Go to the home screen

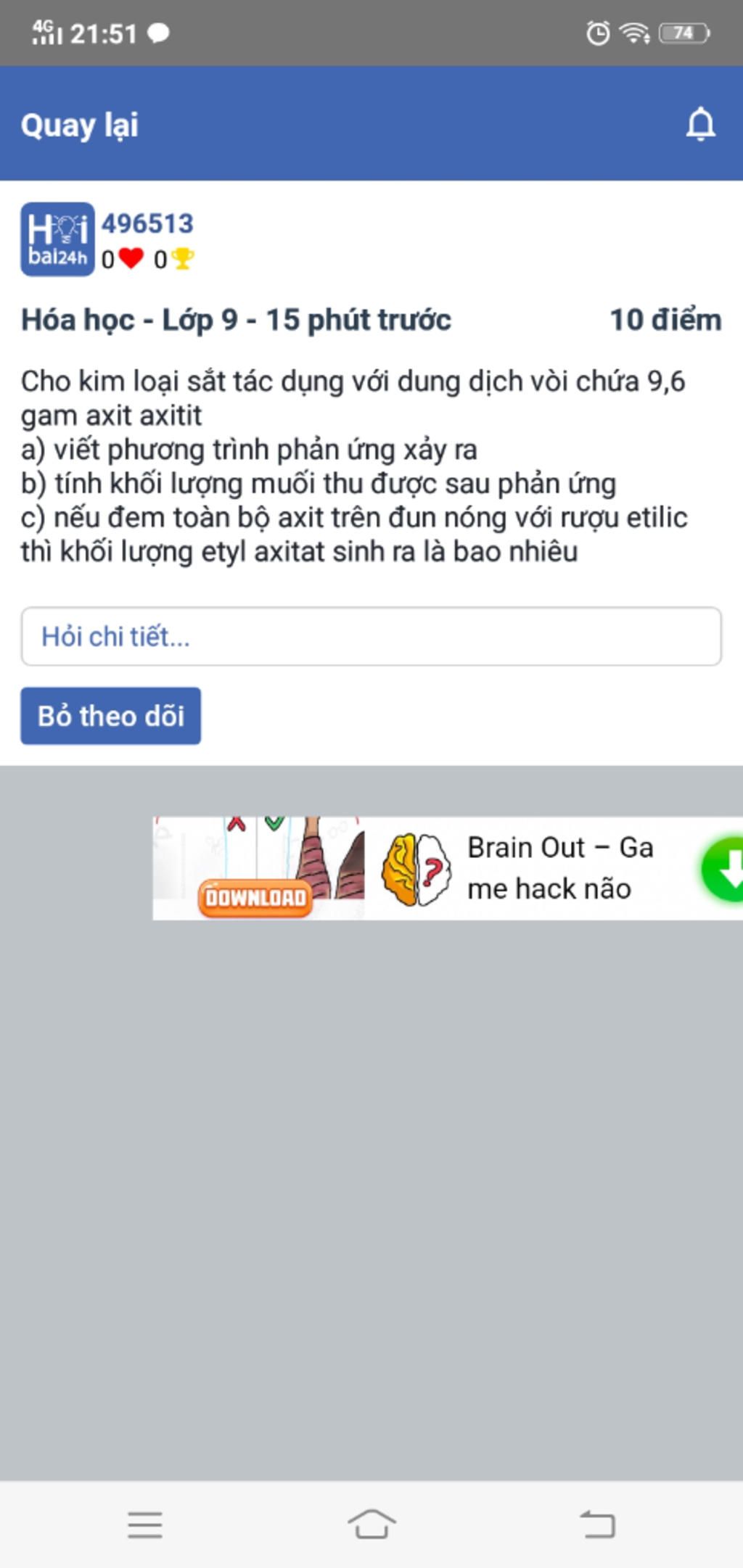point(371,1524)
